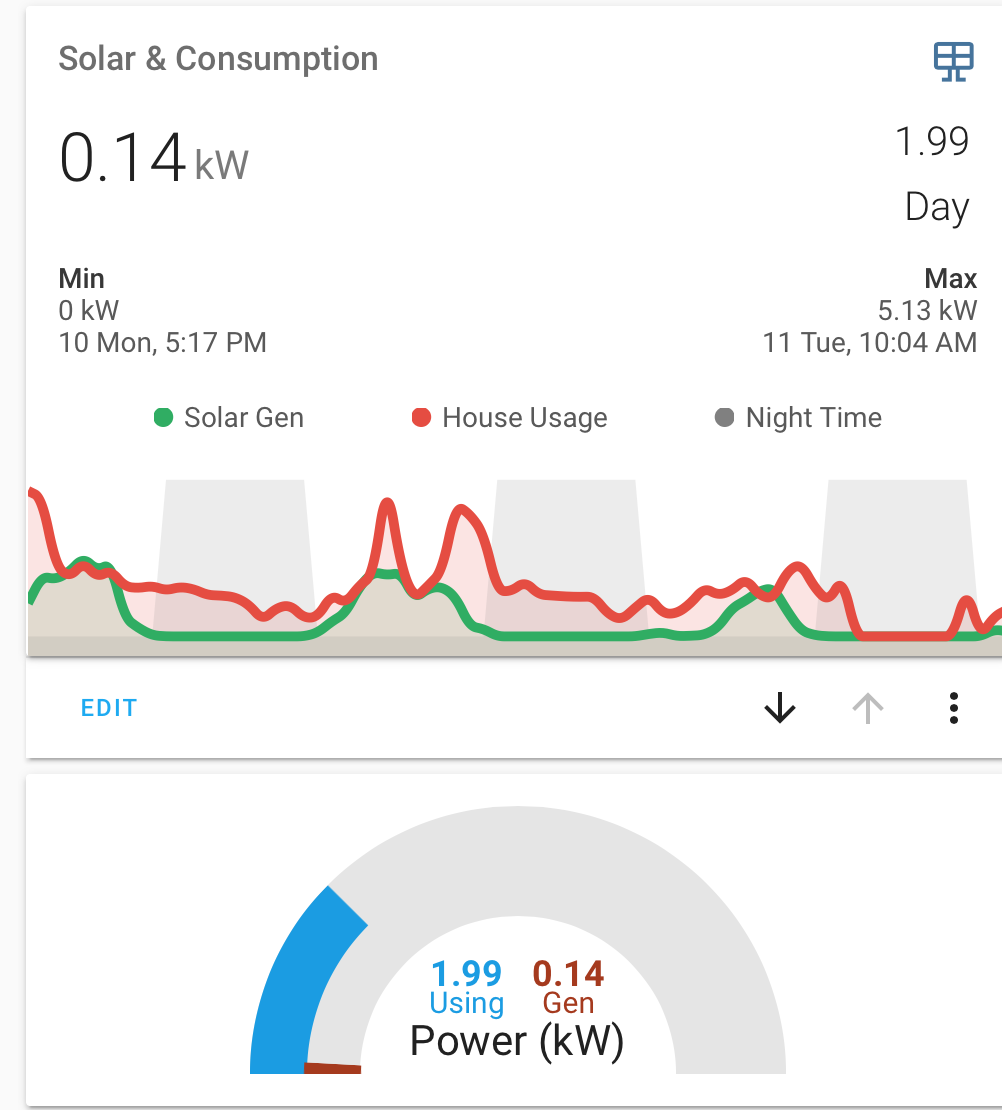The width and height of the screenshot is (1002, 1110).
Task: Toggle the House Usage legend series
Action: (x=509, y=418)
